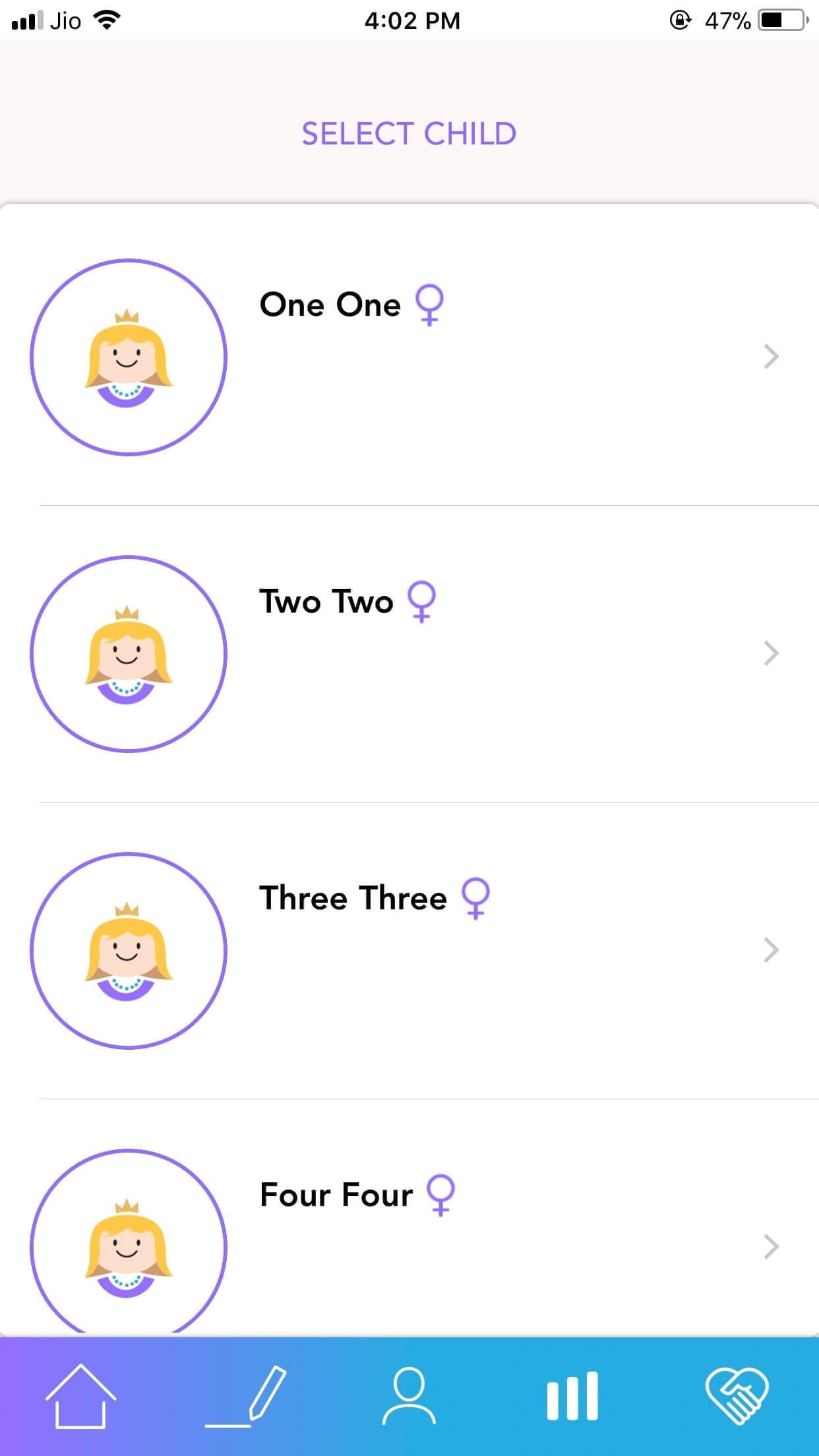Open the heart handshake tab
The image size is (819, 1456).
[737, 1397]
